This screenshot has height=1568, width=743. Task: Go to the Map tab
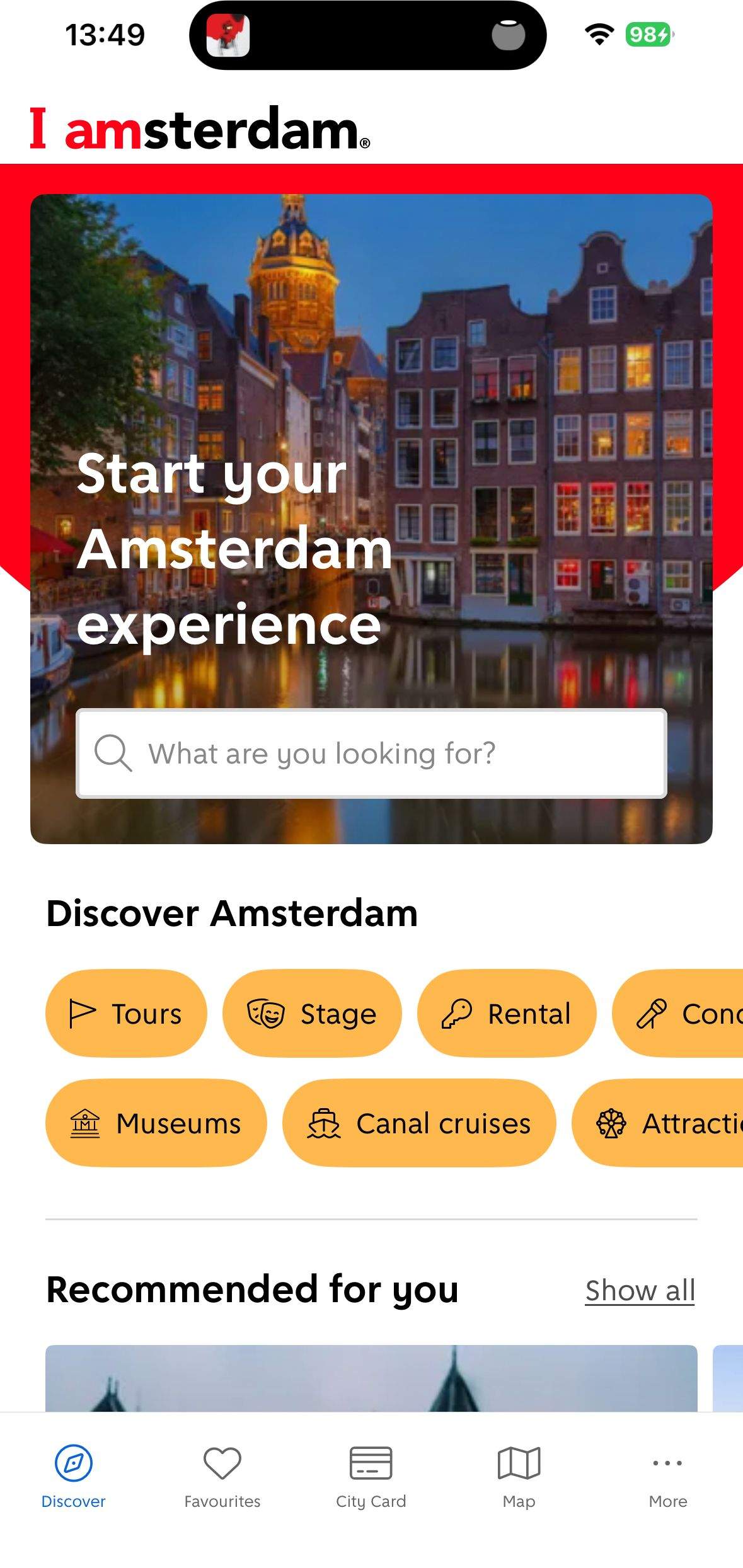coord(519,1475)
